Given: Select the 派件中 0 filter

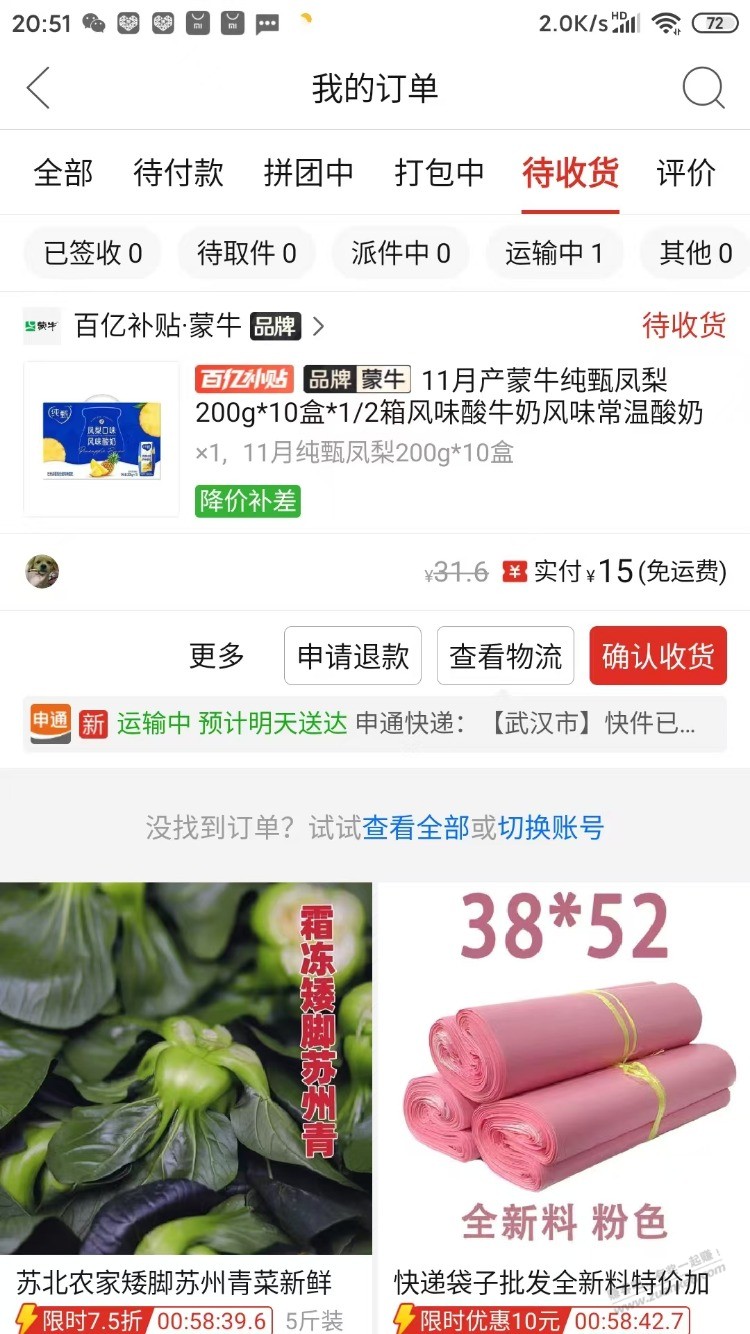Looking at the screenshot, I should click(401, 253).
